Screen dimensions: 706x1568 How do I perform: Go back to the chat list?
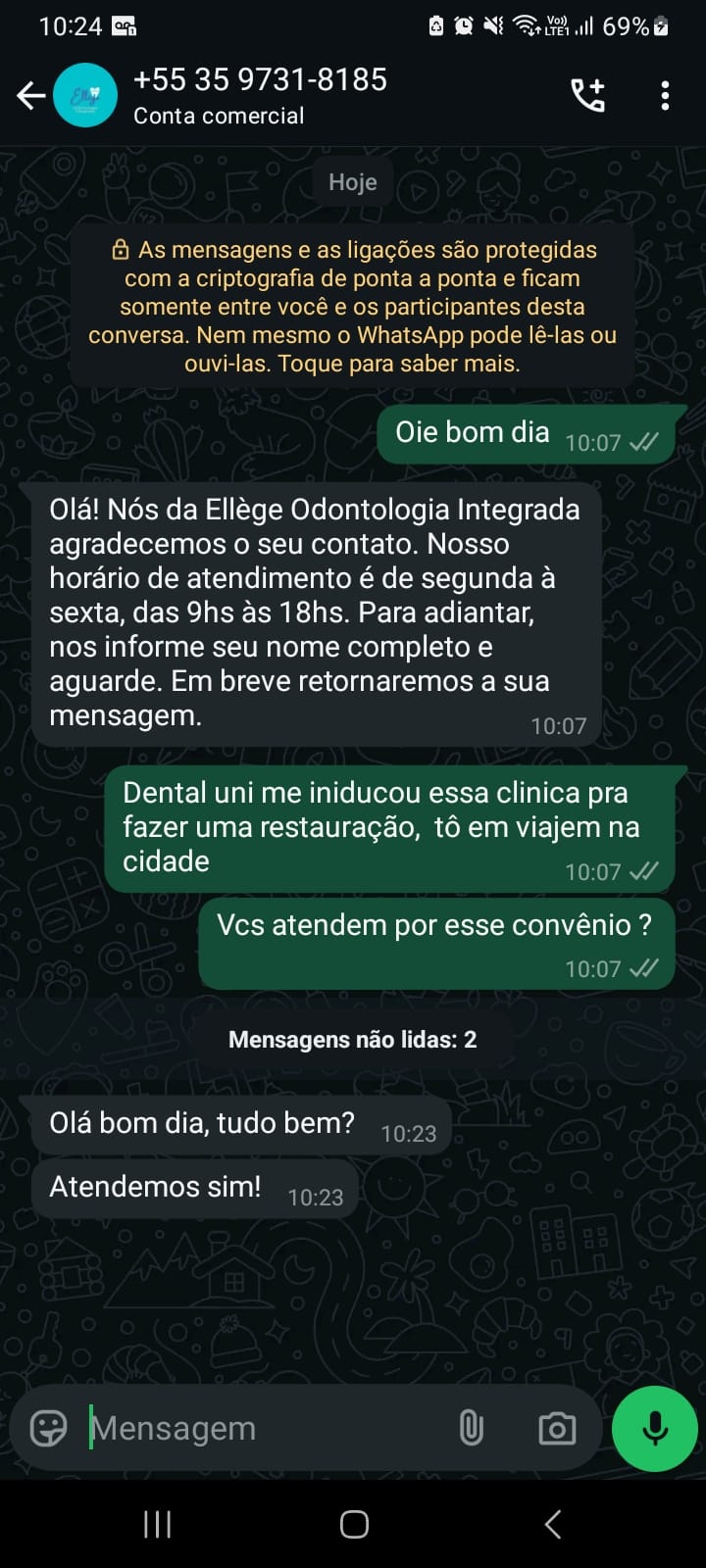[31, 96]
